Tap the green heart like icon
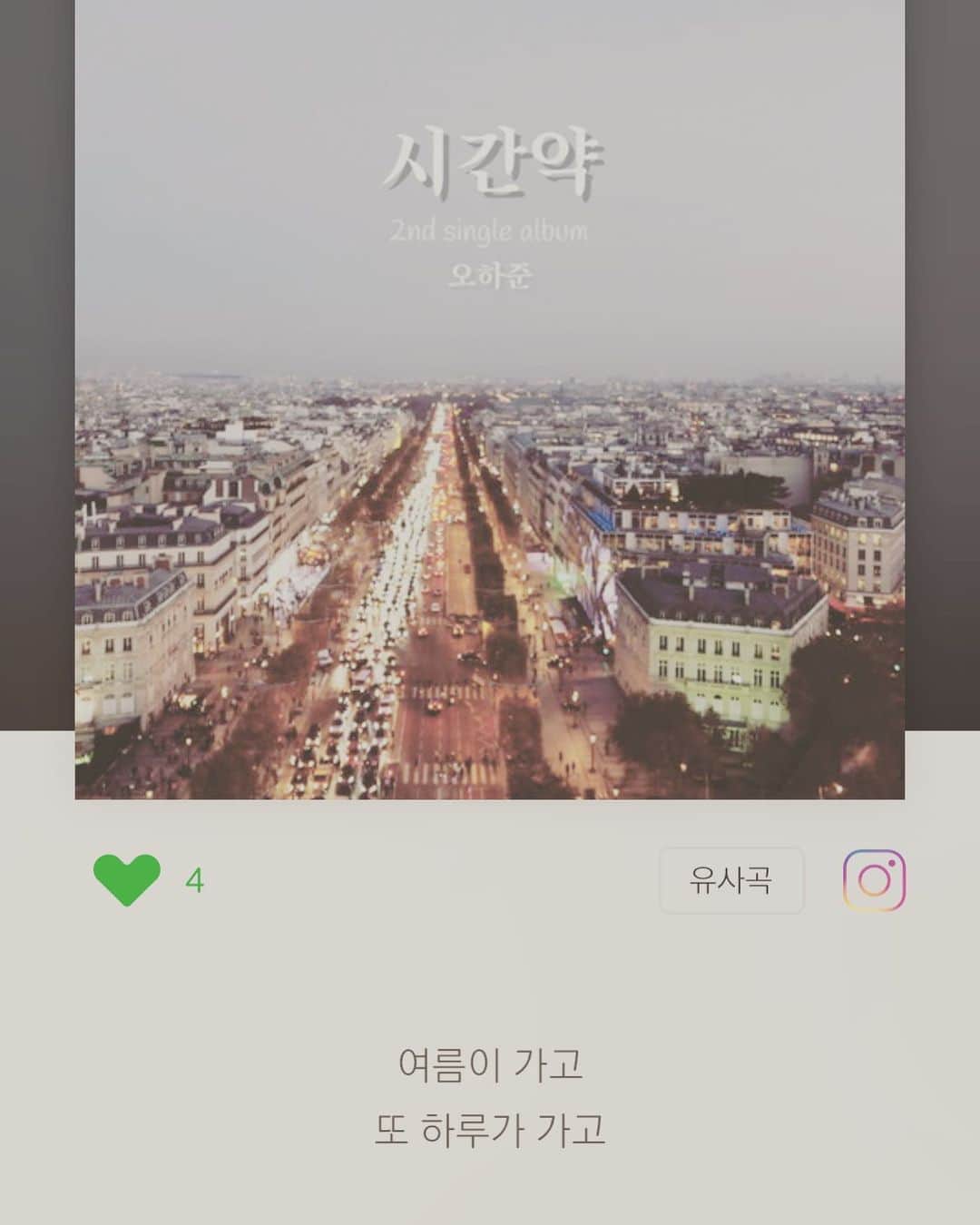980x1225 pixels. (x=127, y=879)
